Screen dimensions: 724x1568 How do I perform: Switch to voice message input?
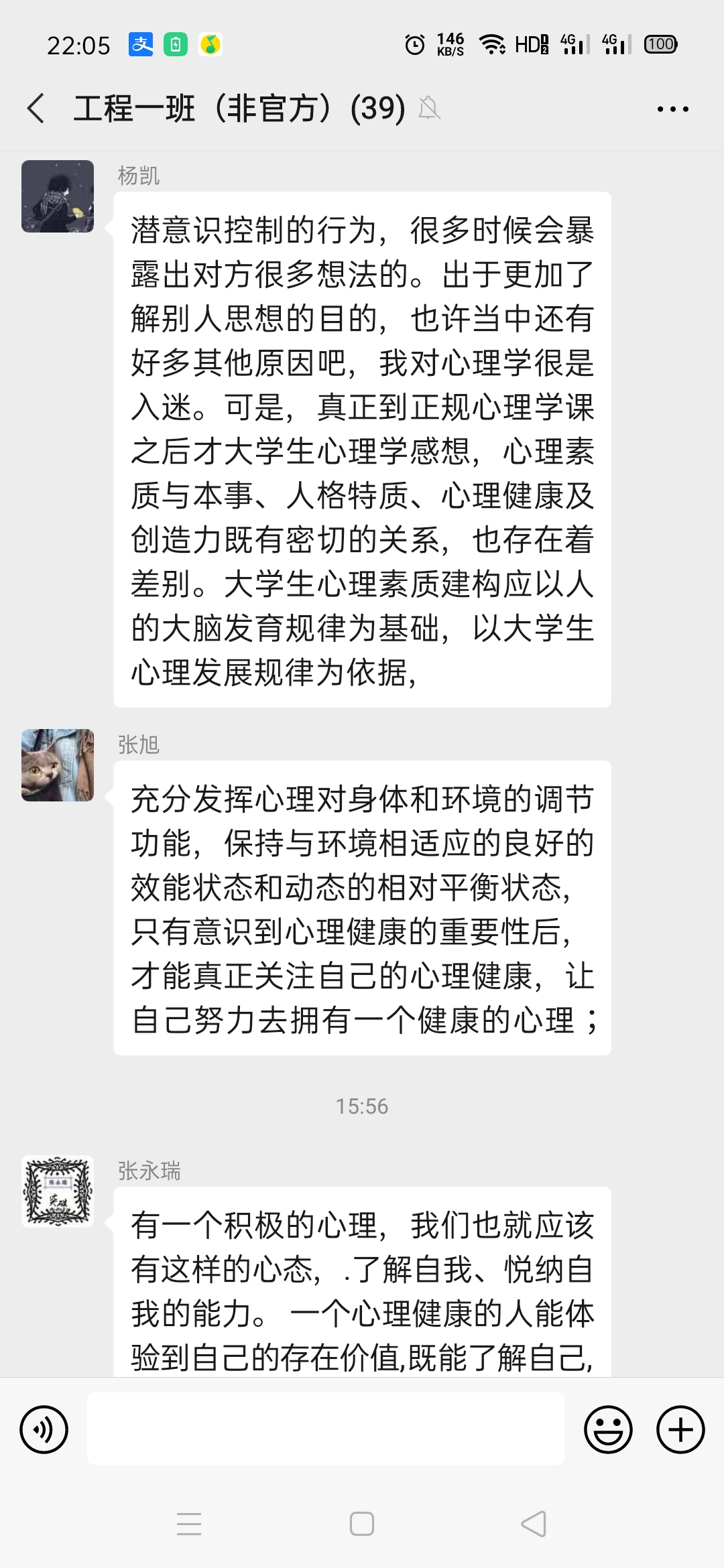coord(44,1429)
